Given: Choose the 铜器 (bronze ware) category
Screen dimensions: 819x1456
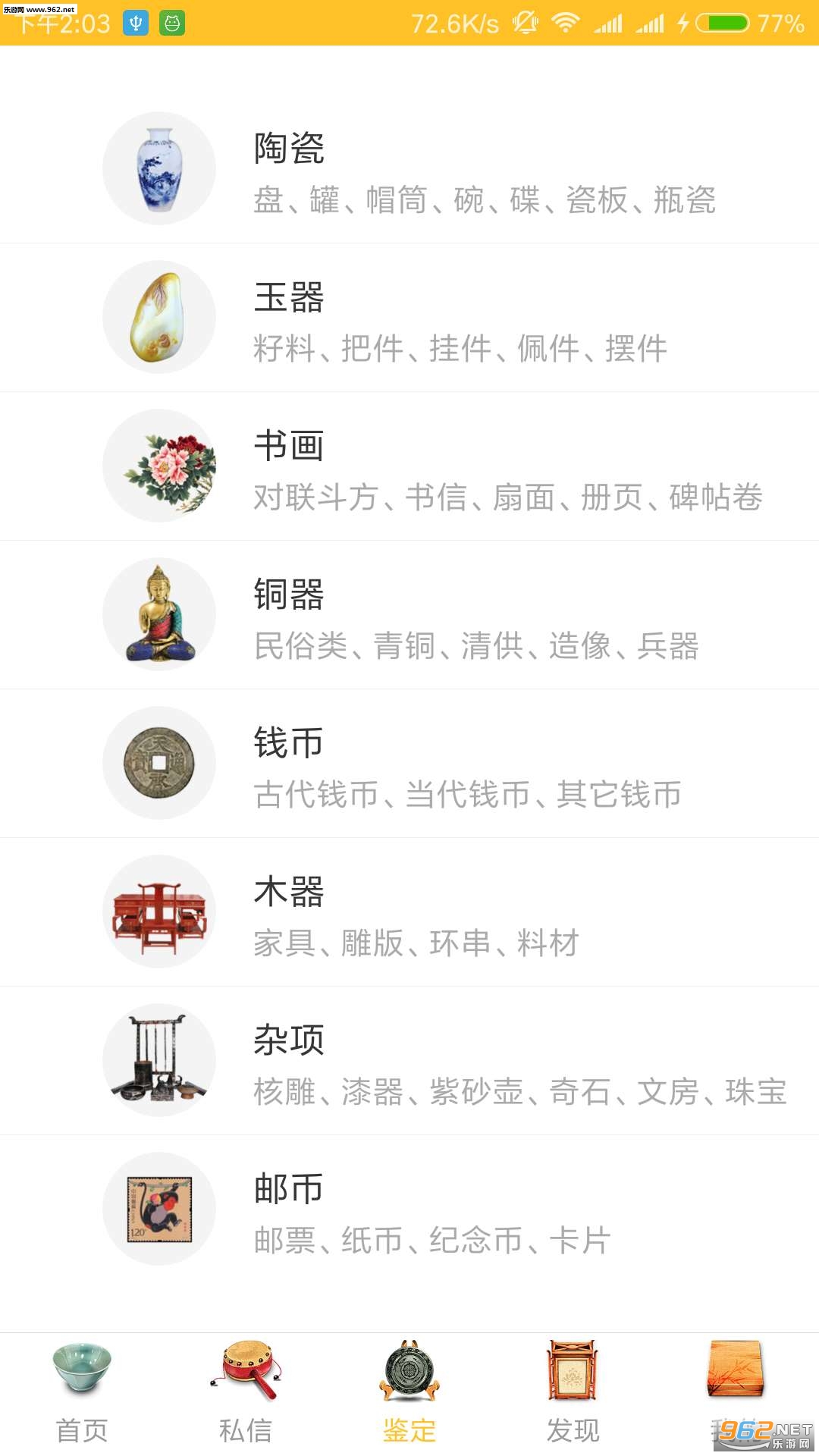Looking at the screenshot, I should click(x=409, y=614).
